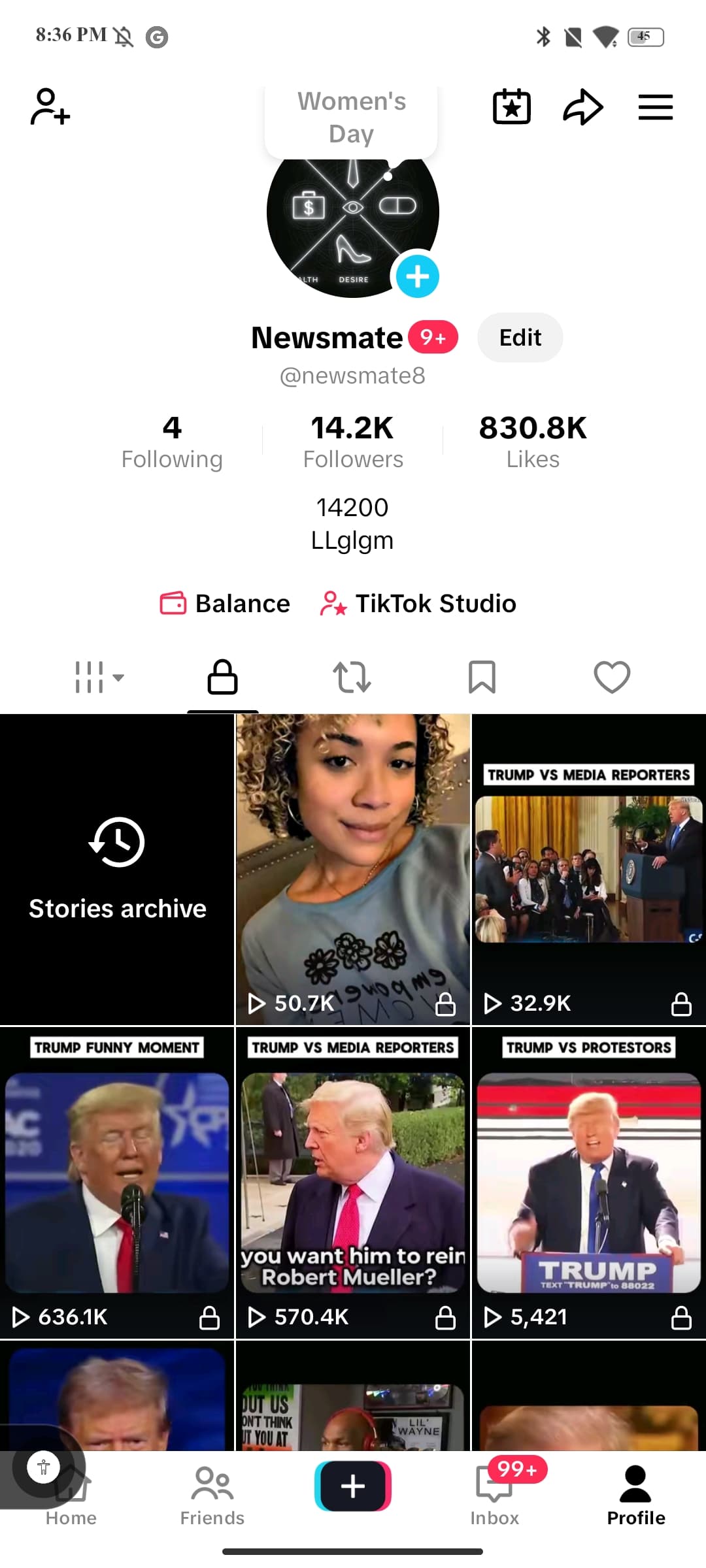
Task: Open the add friends icon
Action: click(50, 106)
